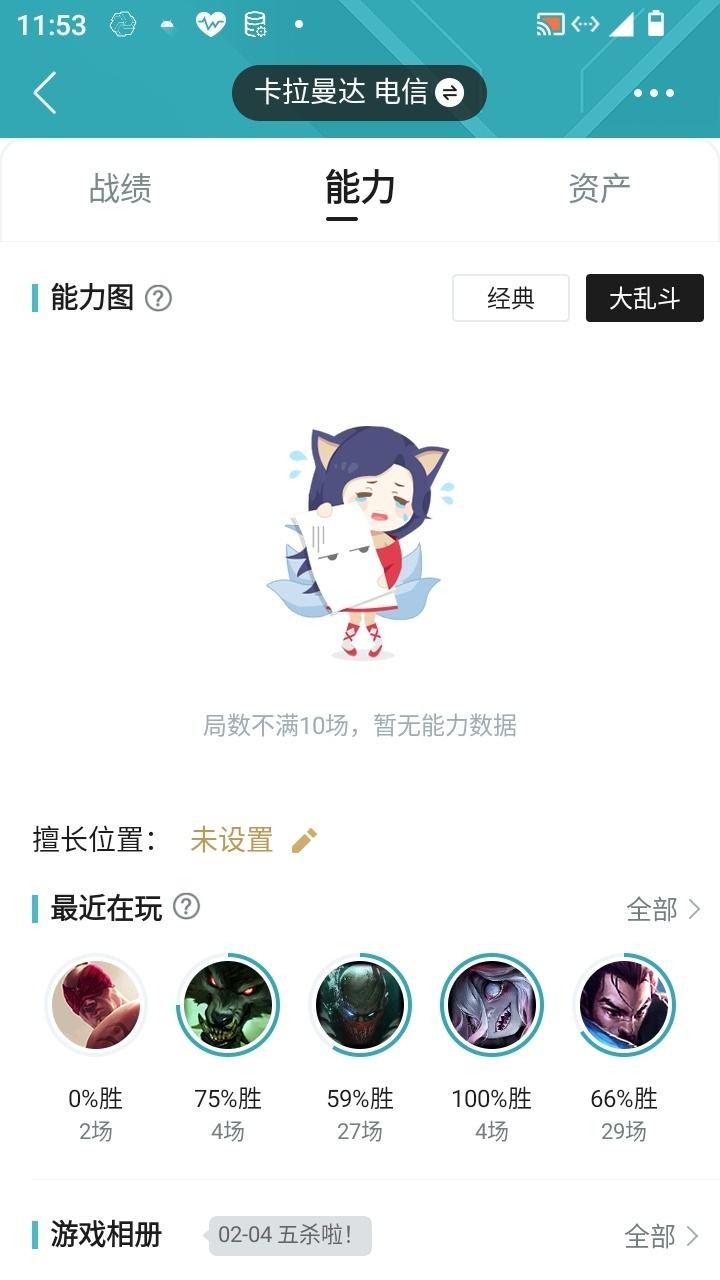Open help icon beside 能力图

click(x=159, y=298)
